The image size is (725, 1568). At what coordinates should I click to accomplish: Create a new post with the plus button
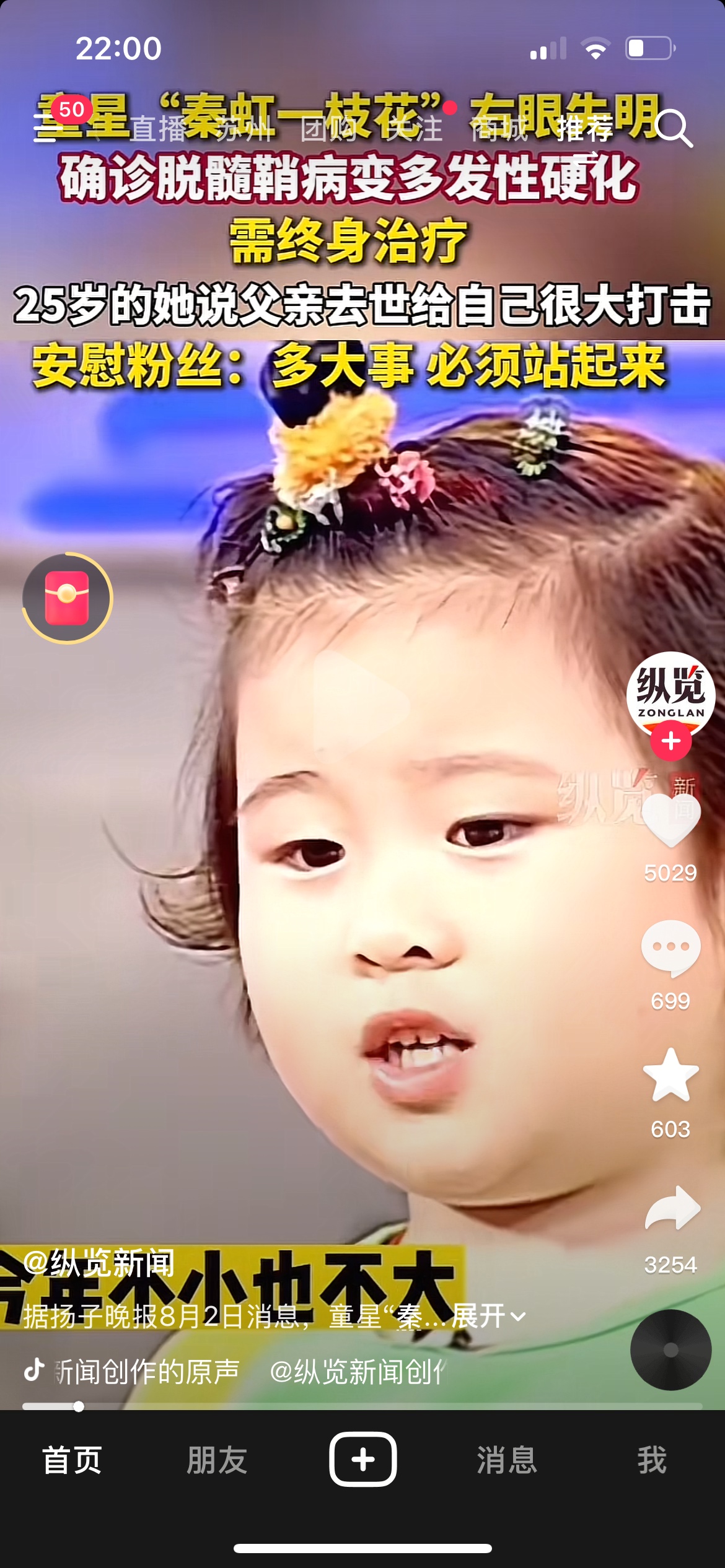[362, 1459]
